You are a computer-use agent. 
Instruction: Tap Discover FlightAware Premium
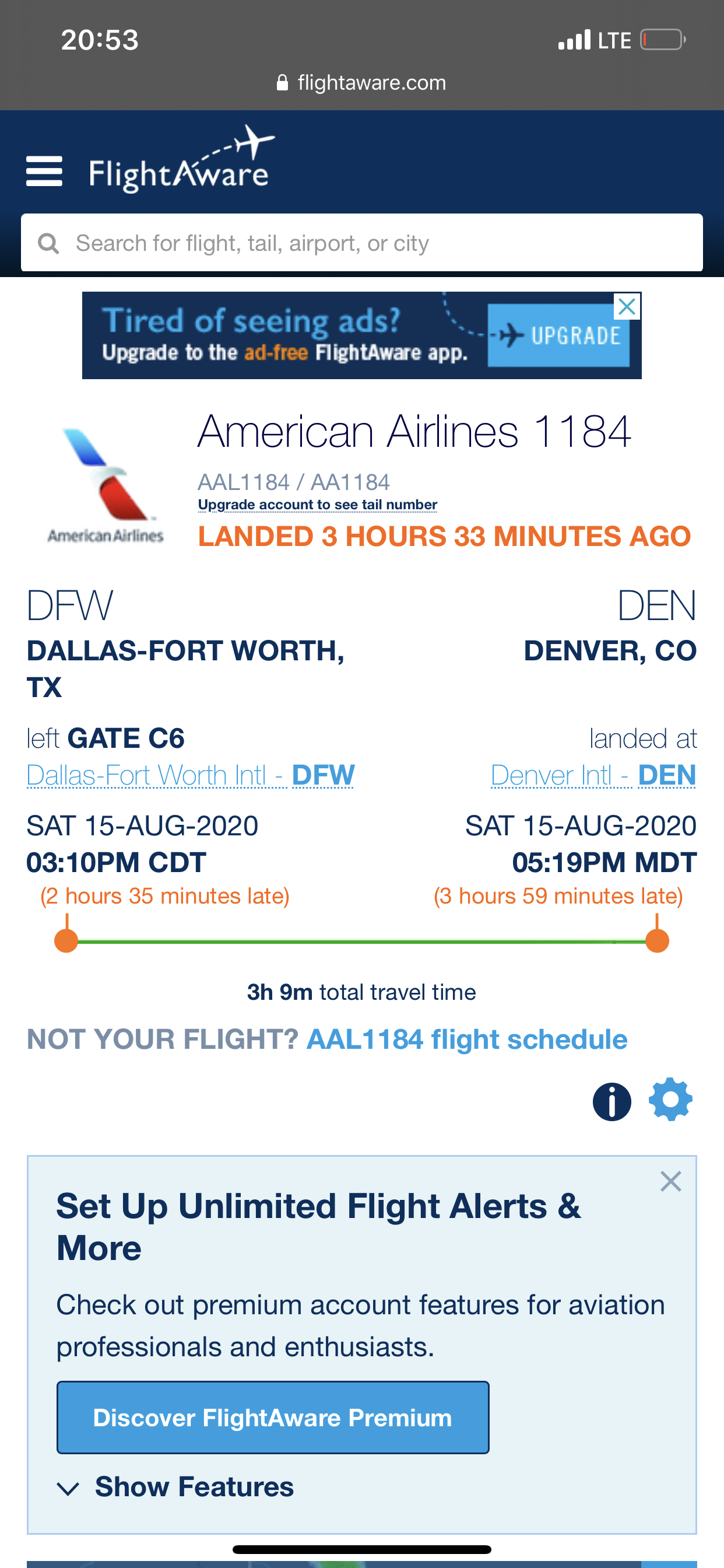tap(273, 1417)
